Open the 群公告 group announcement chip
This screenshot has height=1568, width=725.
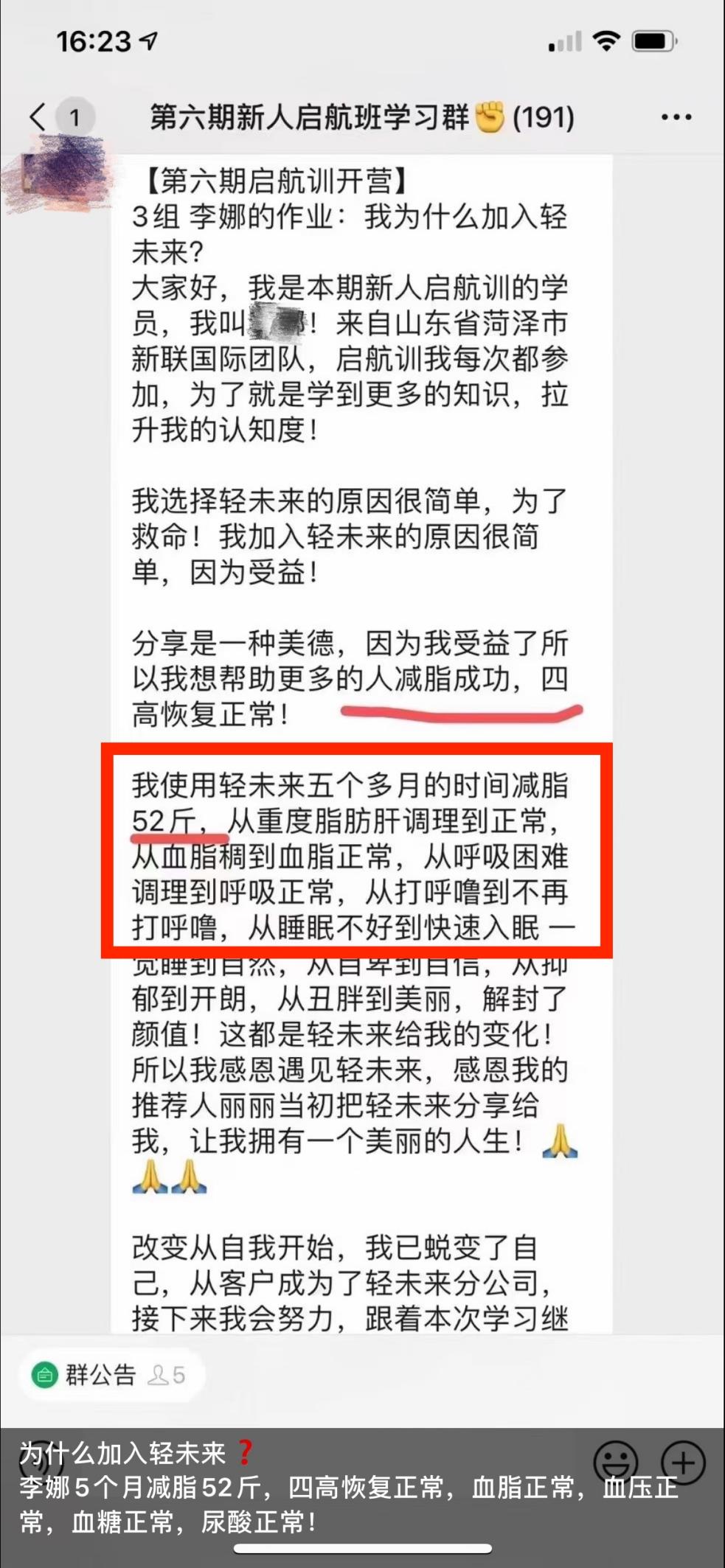[x=108, y=1374]
